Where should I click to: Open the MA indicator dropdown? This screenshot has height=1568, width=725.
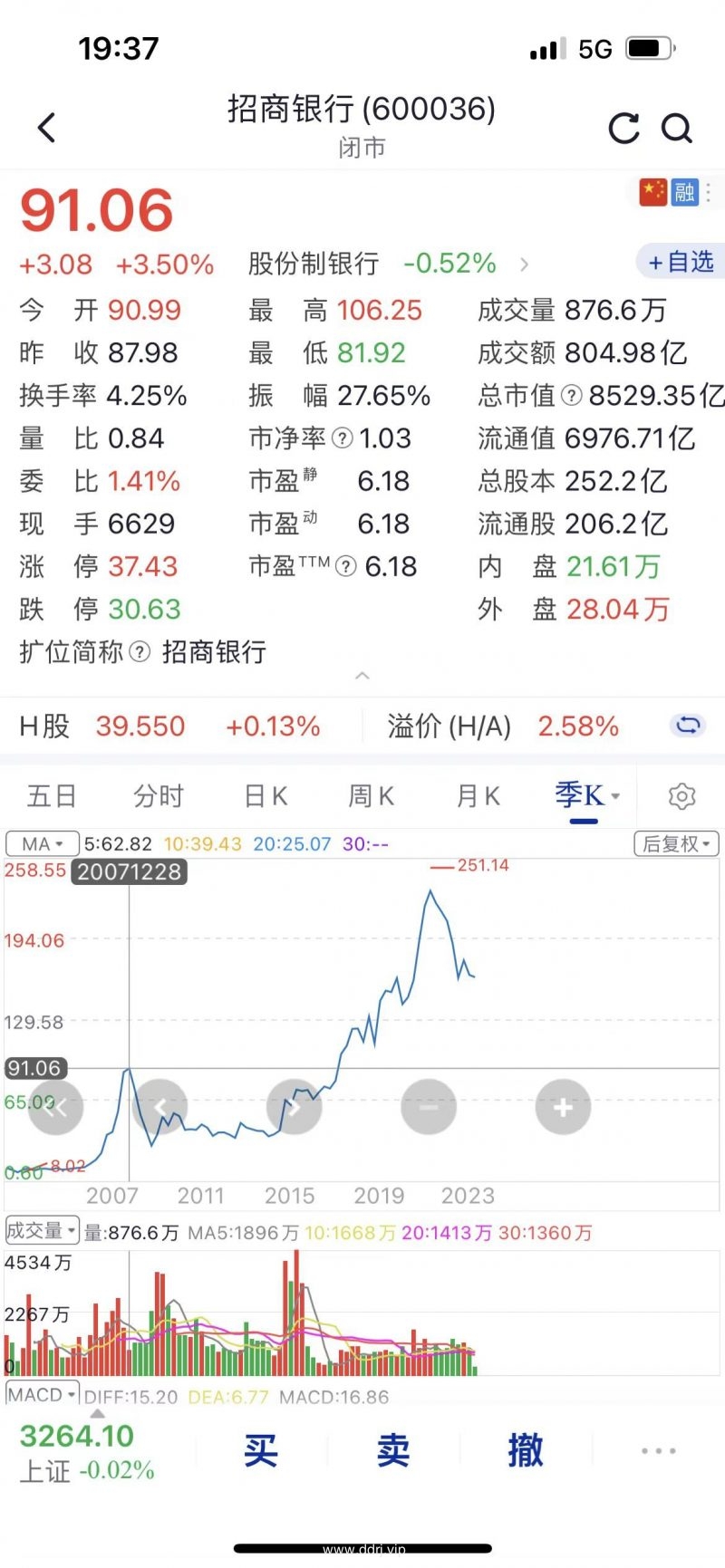point(43,844)
